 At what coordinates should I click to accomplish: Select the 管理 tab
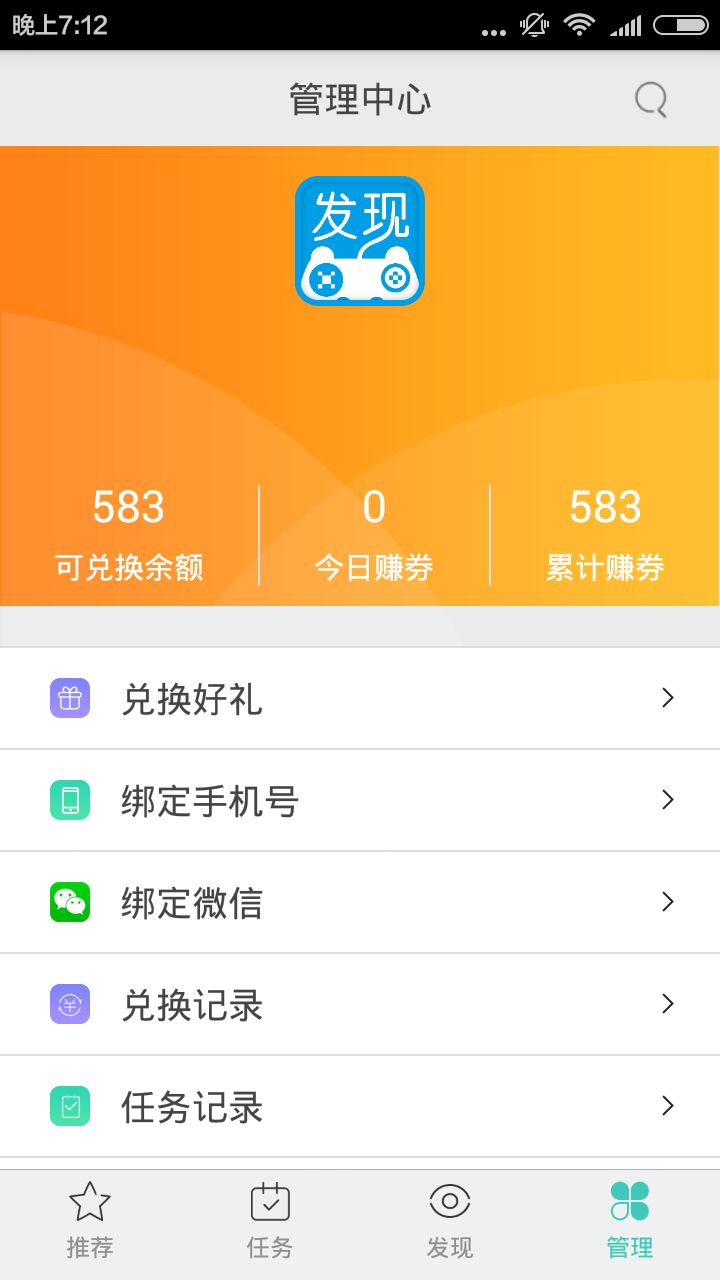[x=630, y=1221]
